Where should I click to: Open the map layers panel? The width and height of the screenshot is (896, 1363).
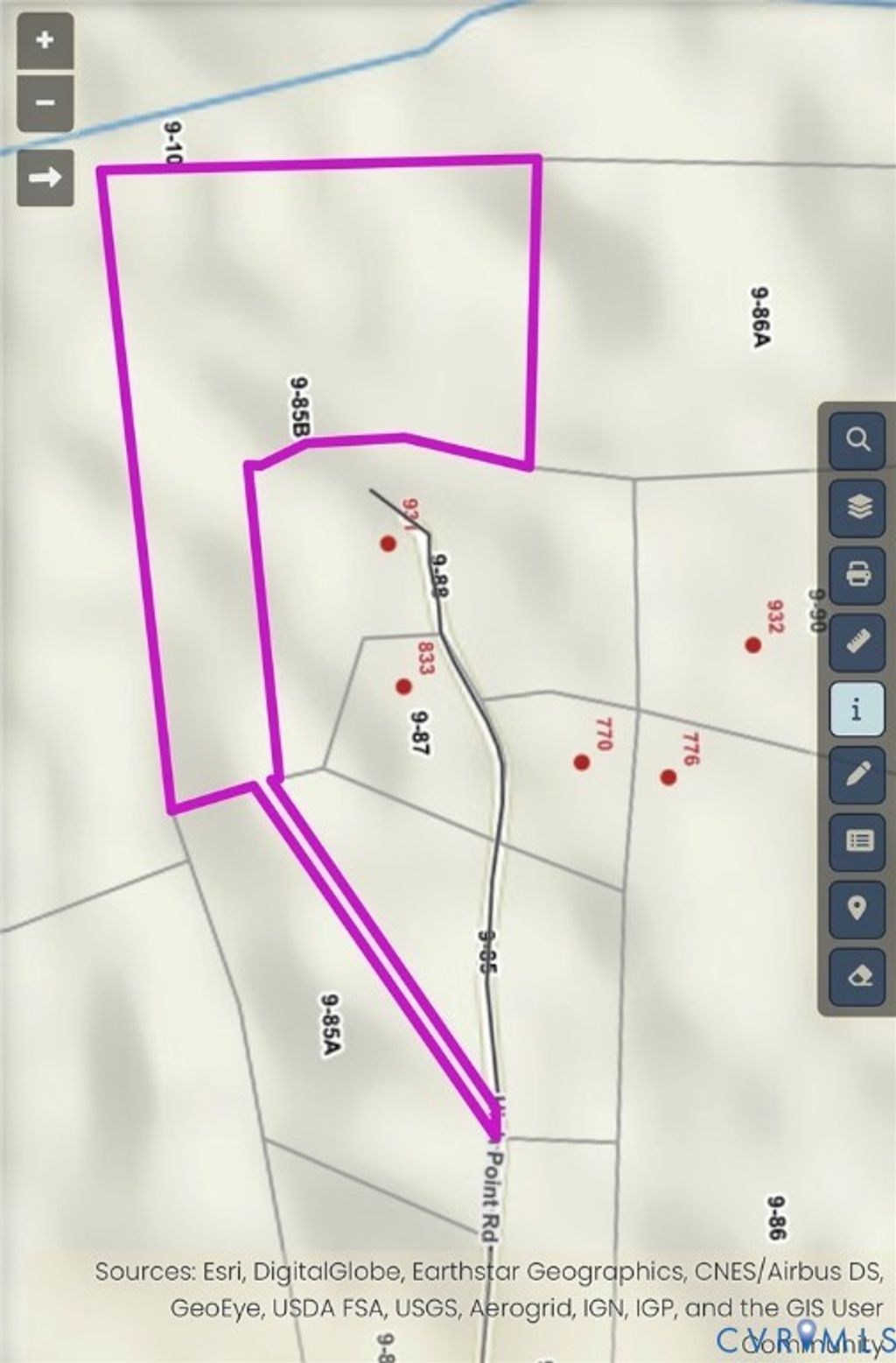[x=857, y=506]
